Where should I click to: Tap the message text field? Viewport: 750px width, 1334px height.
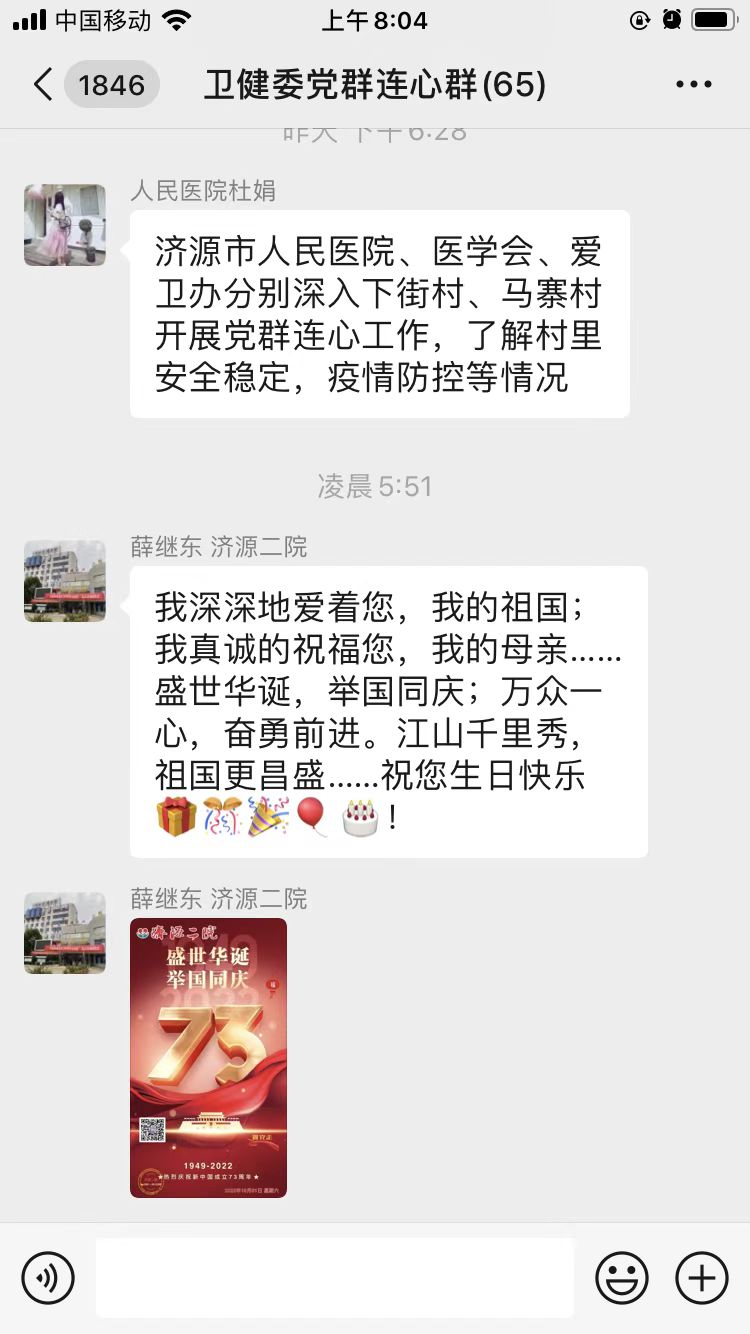[334, 1277]
